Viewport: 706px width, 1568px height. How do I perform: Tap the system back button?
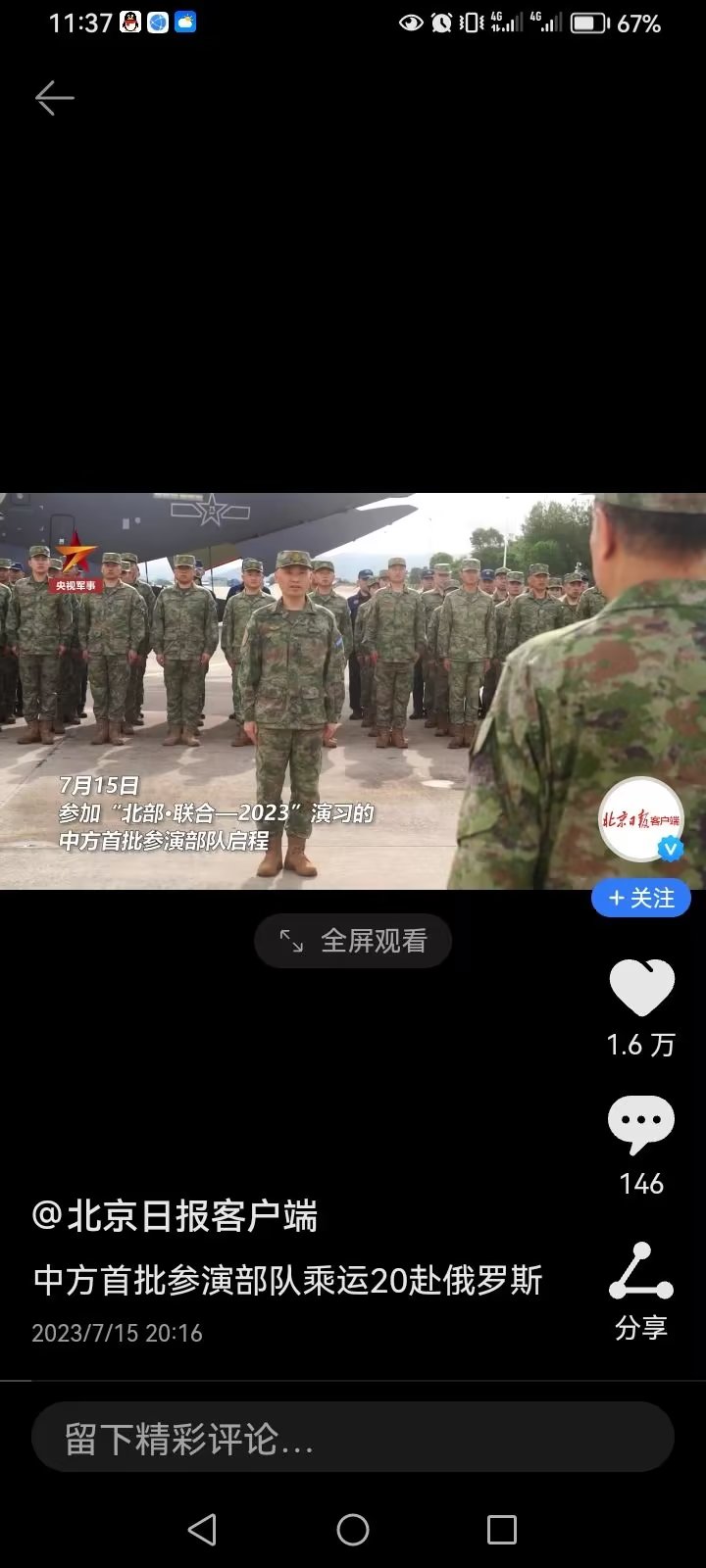click(202, 1529)
